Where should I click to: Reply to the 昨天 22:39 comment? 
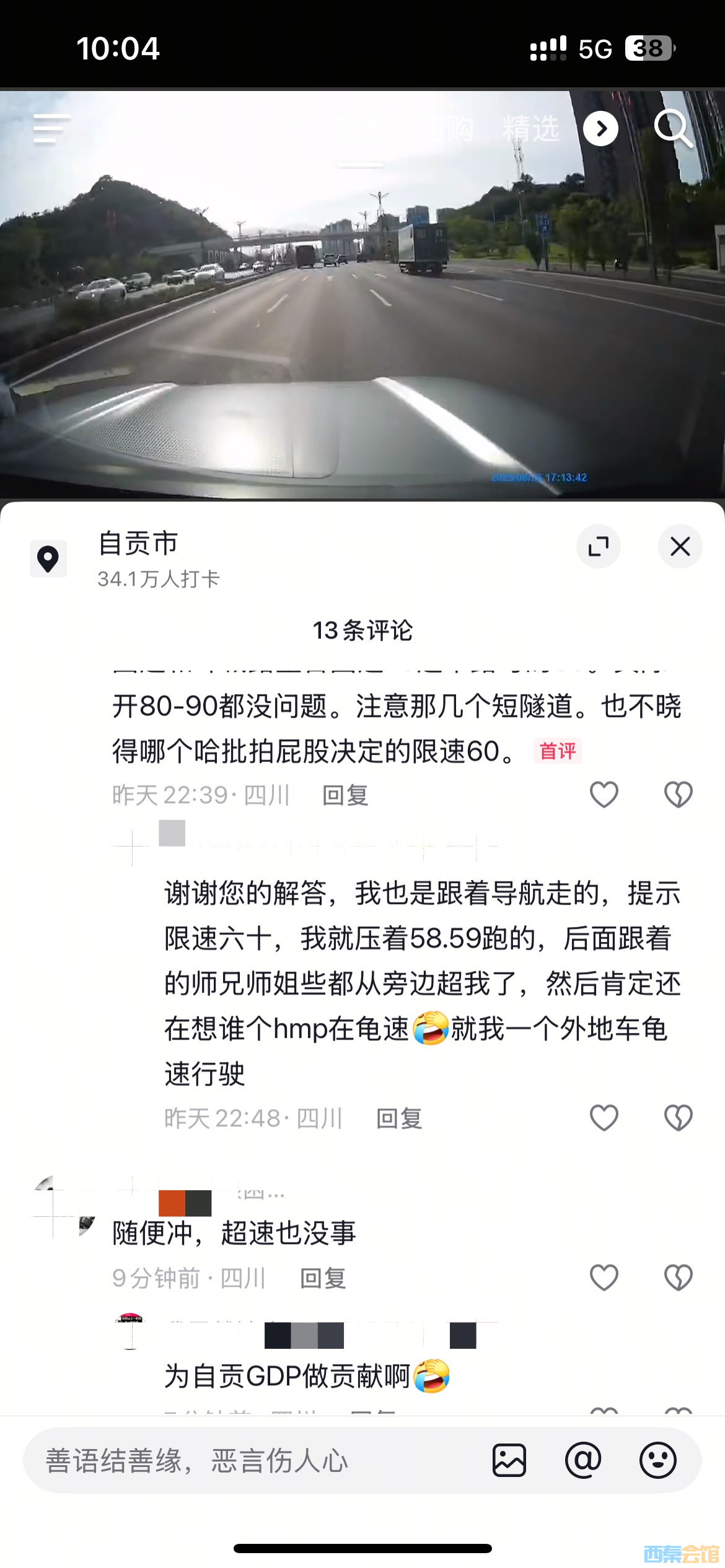[345, 795]
